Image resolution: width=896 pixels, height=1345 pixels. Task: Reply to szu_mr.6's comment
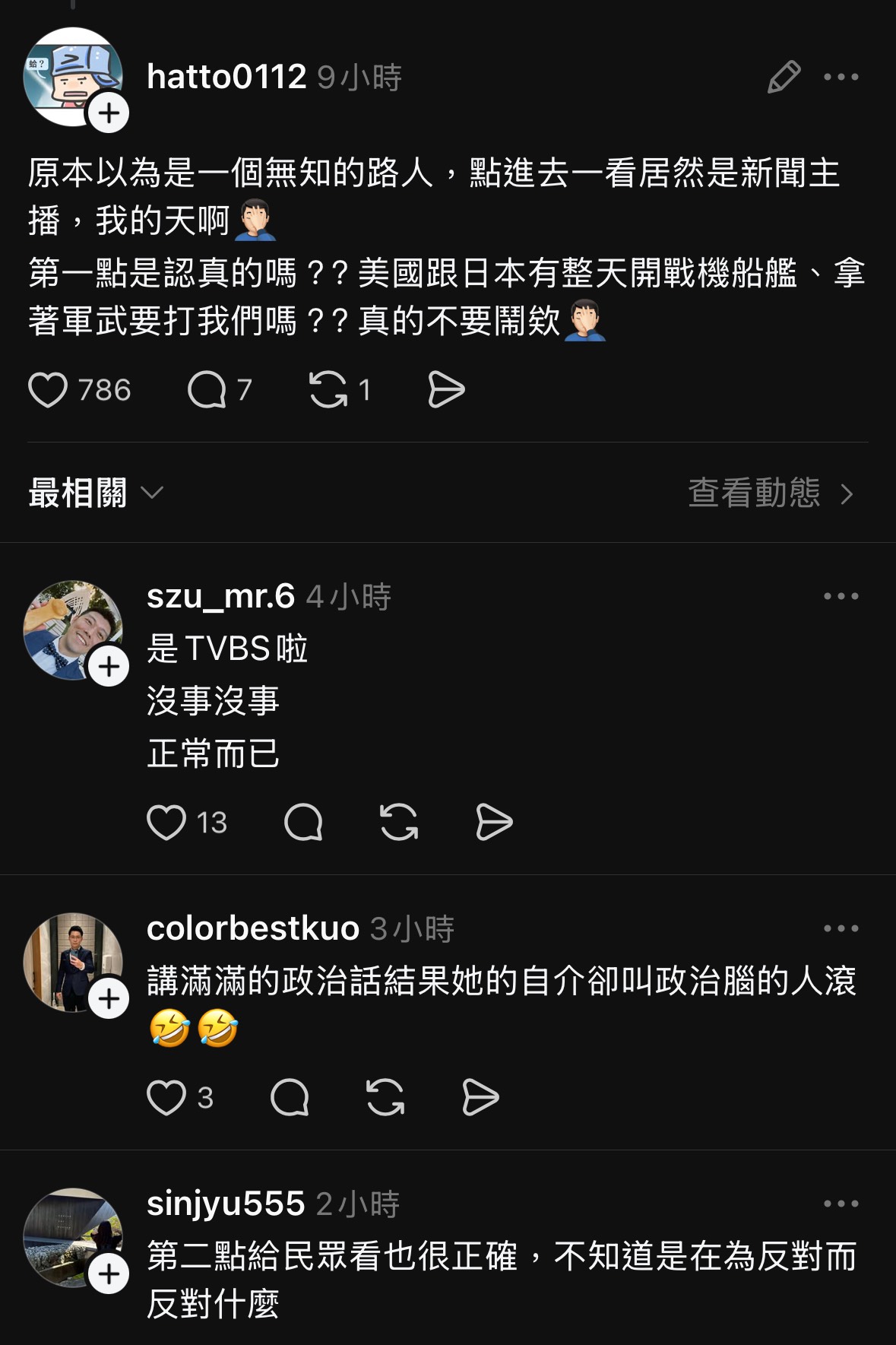coord(303,823)
